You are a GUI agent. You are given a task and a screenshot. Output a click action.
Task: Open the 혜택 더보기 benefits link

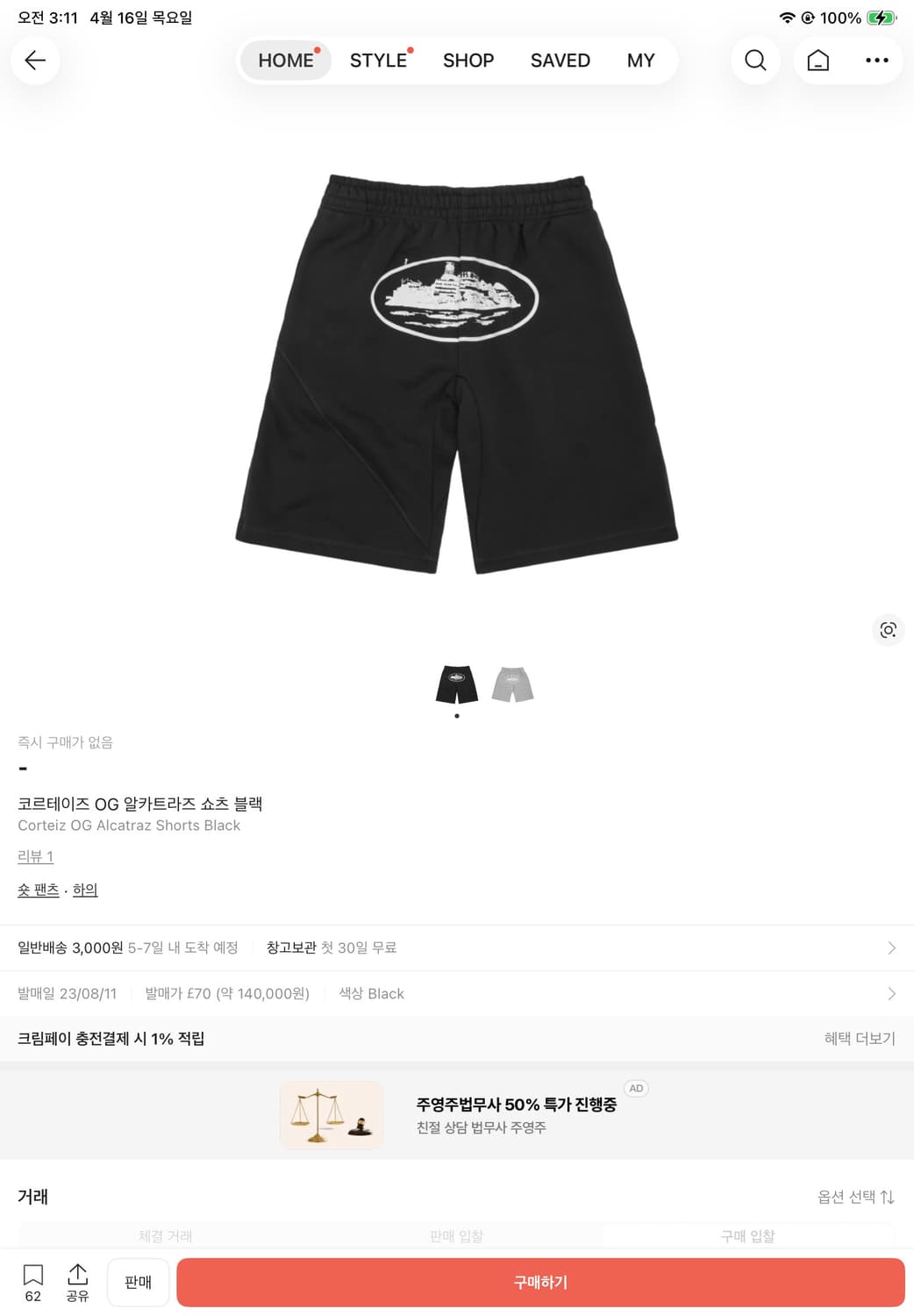point(859,1038)
